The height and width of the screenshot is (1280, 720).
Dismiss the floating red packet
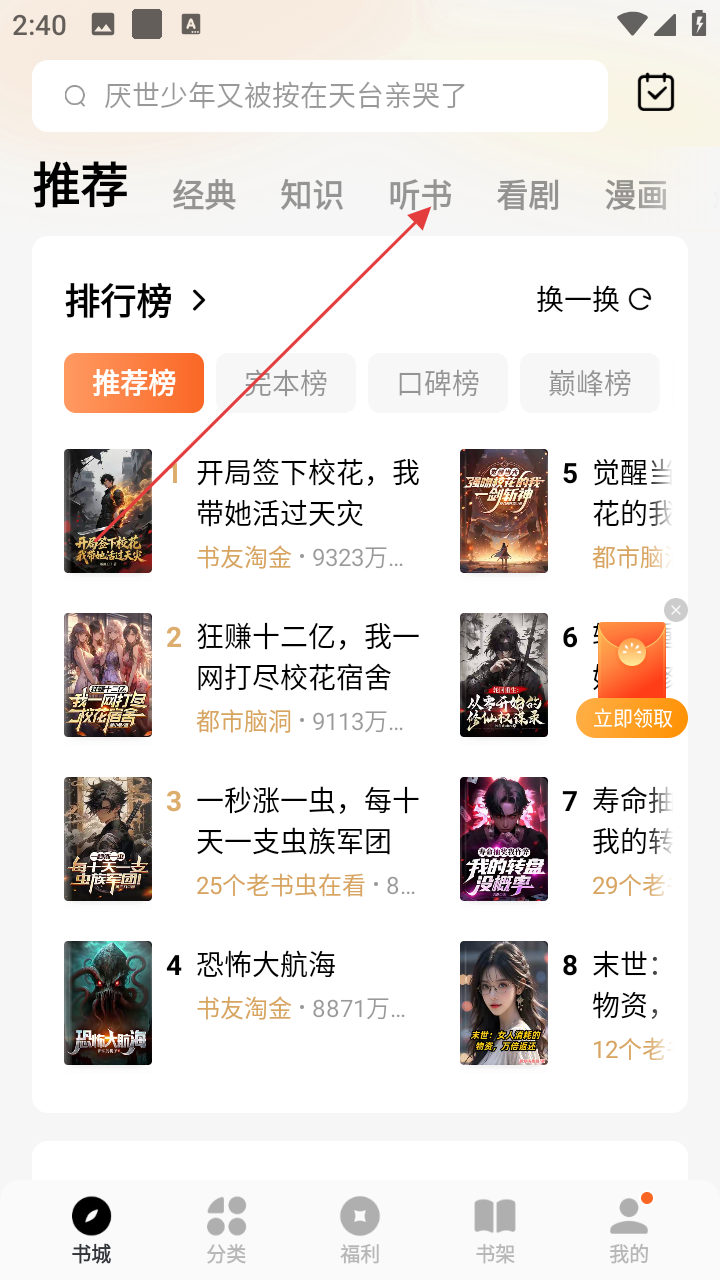[x=676, y=610]
